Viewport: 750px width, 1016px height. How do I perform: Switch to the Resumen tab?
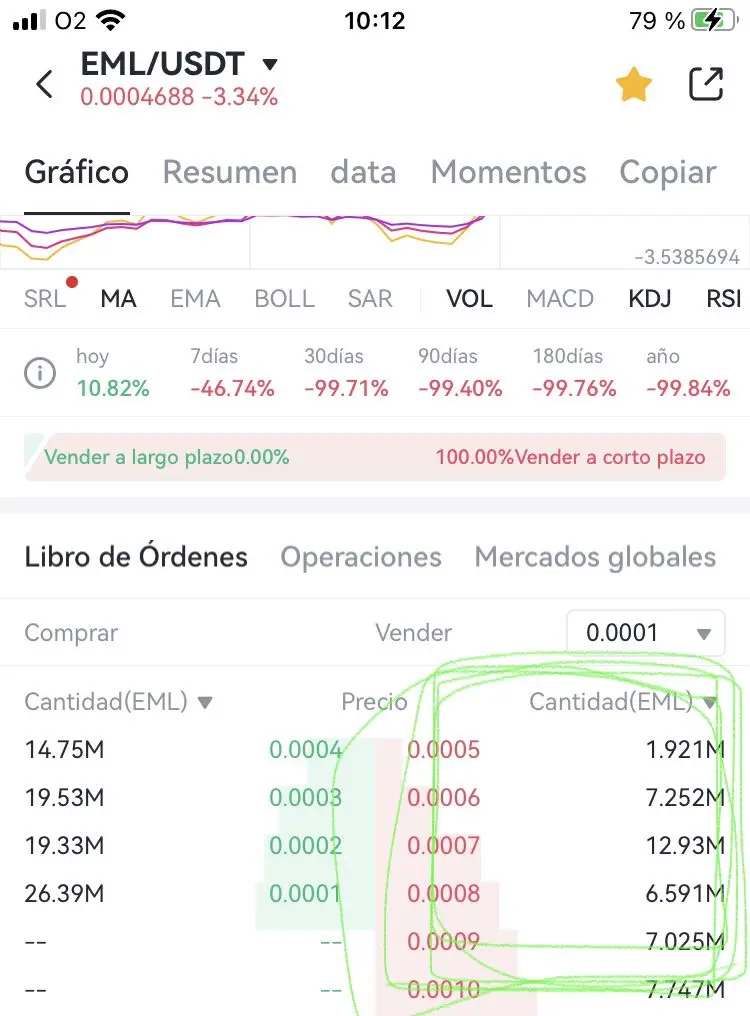[x=229, y=172]
